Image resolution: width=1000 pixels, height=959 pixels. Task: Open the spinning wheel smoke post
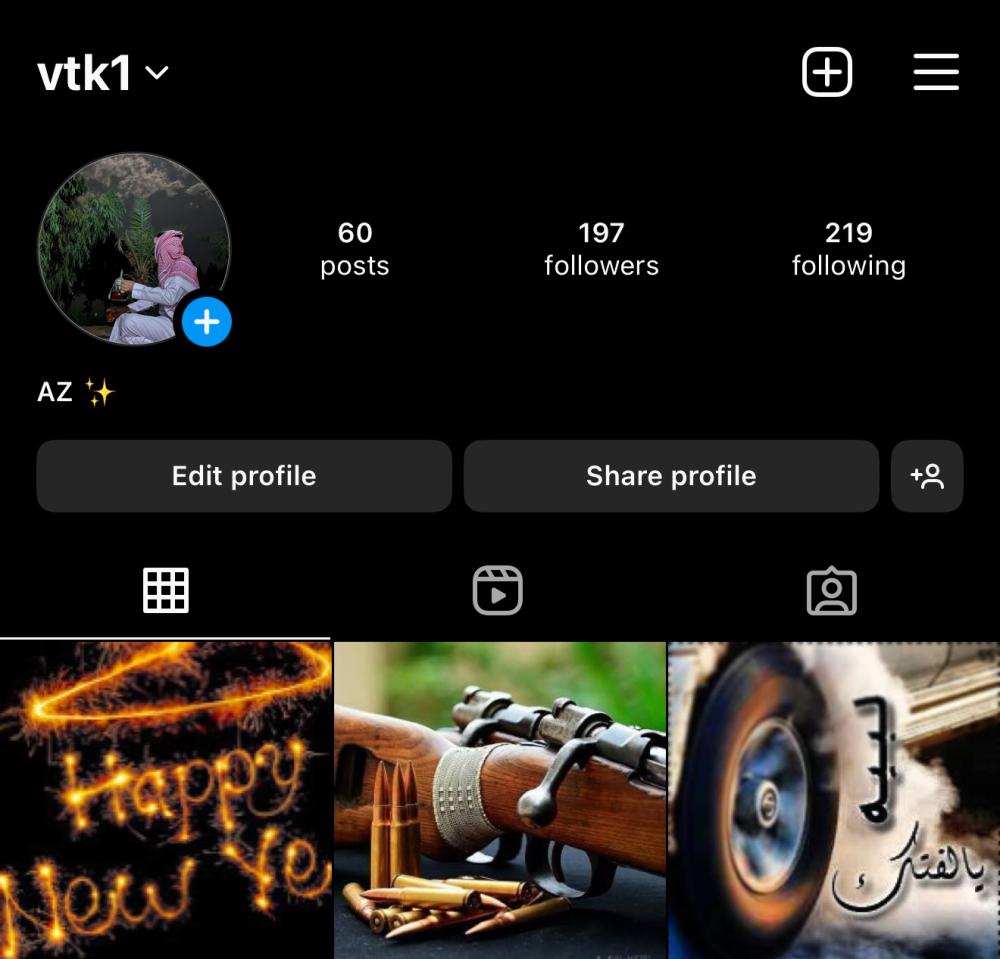(x=833, y=800)
